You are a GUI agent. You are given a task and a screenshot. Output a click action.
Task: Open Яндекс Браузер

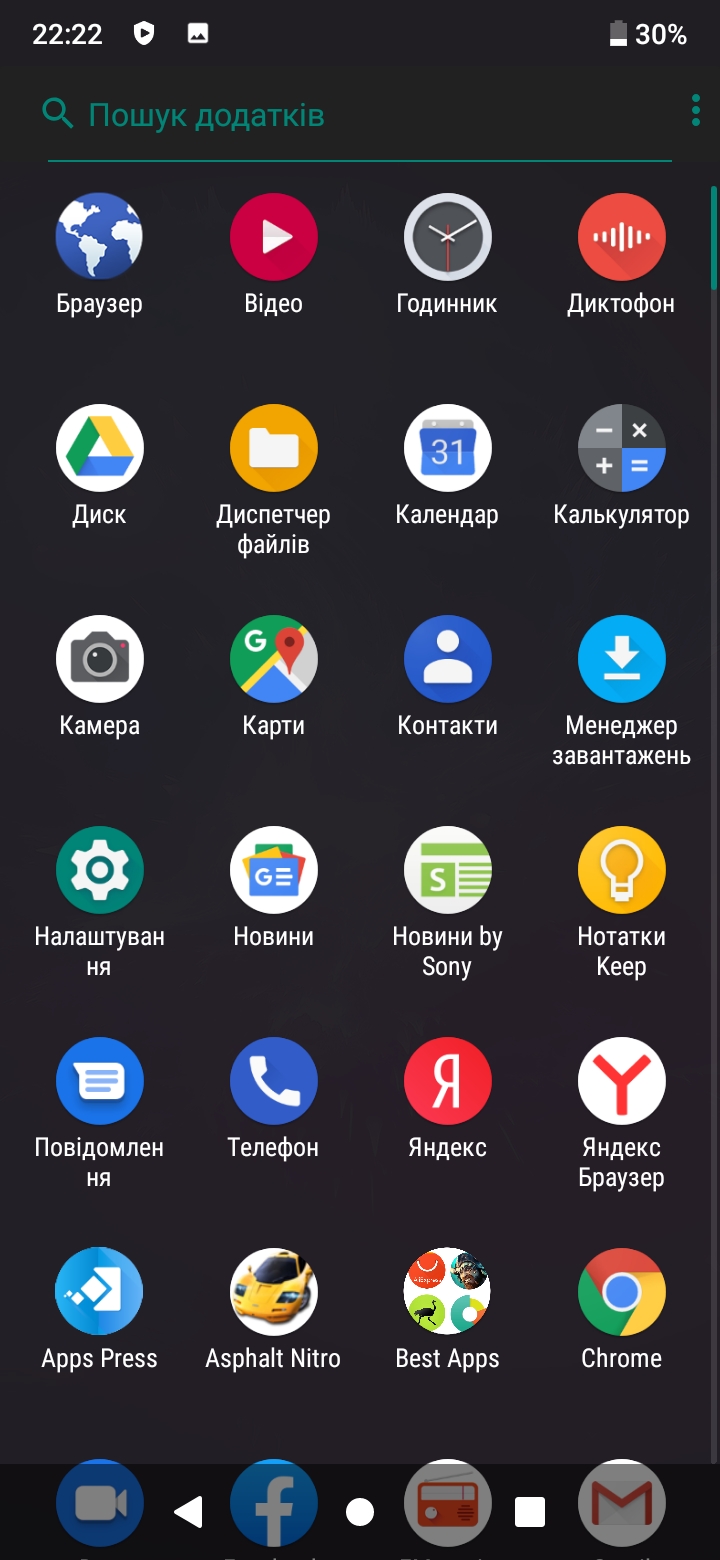click(x=621, y=1080)
